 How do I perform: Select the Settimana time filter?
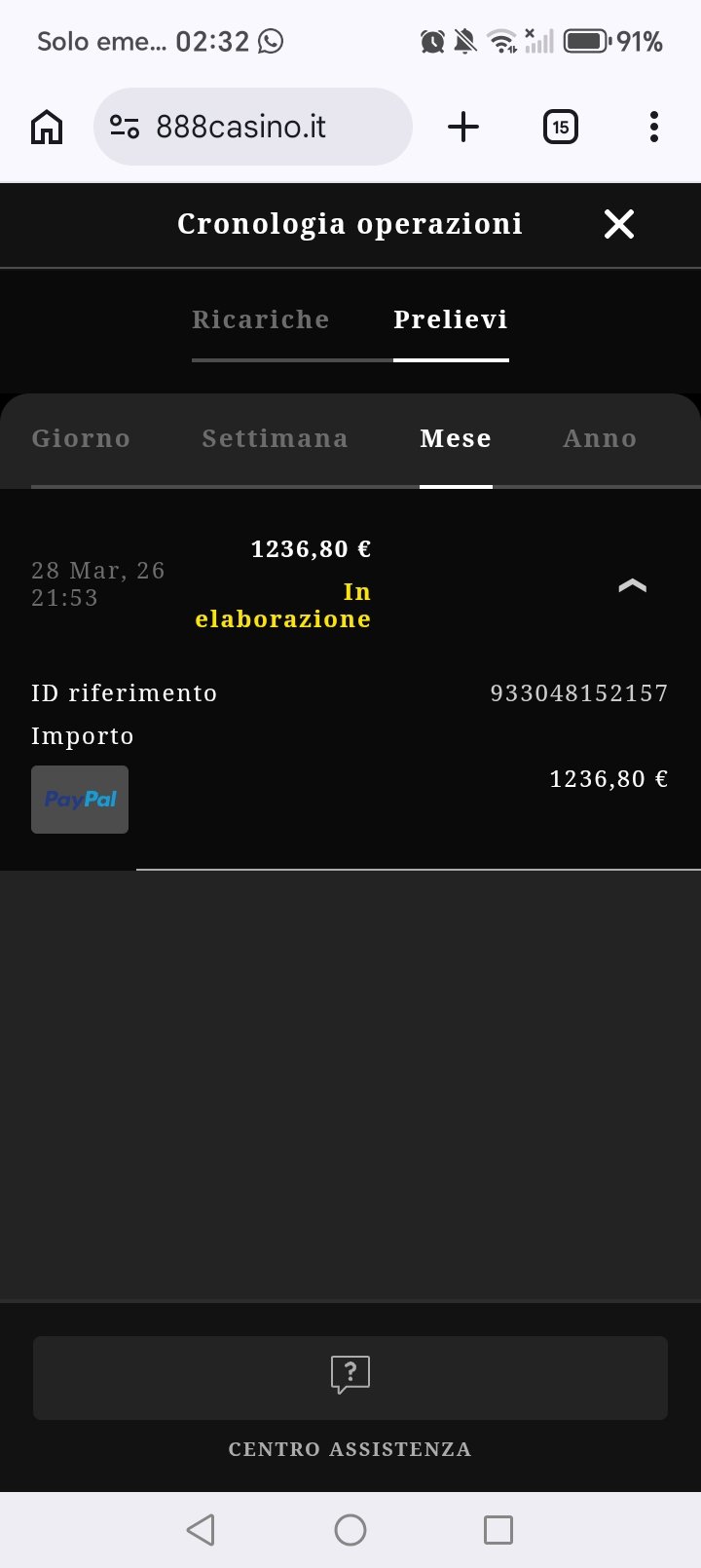pyautogui.click(x=276, y=438)
